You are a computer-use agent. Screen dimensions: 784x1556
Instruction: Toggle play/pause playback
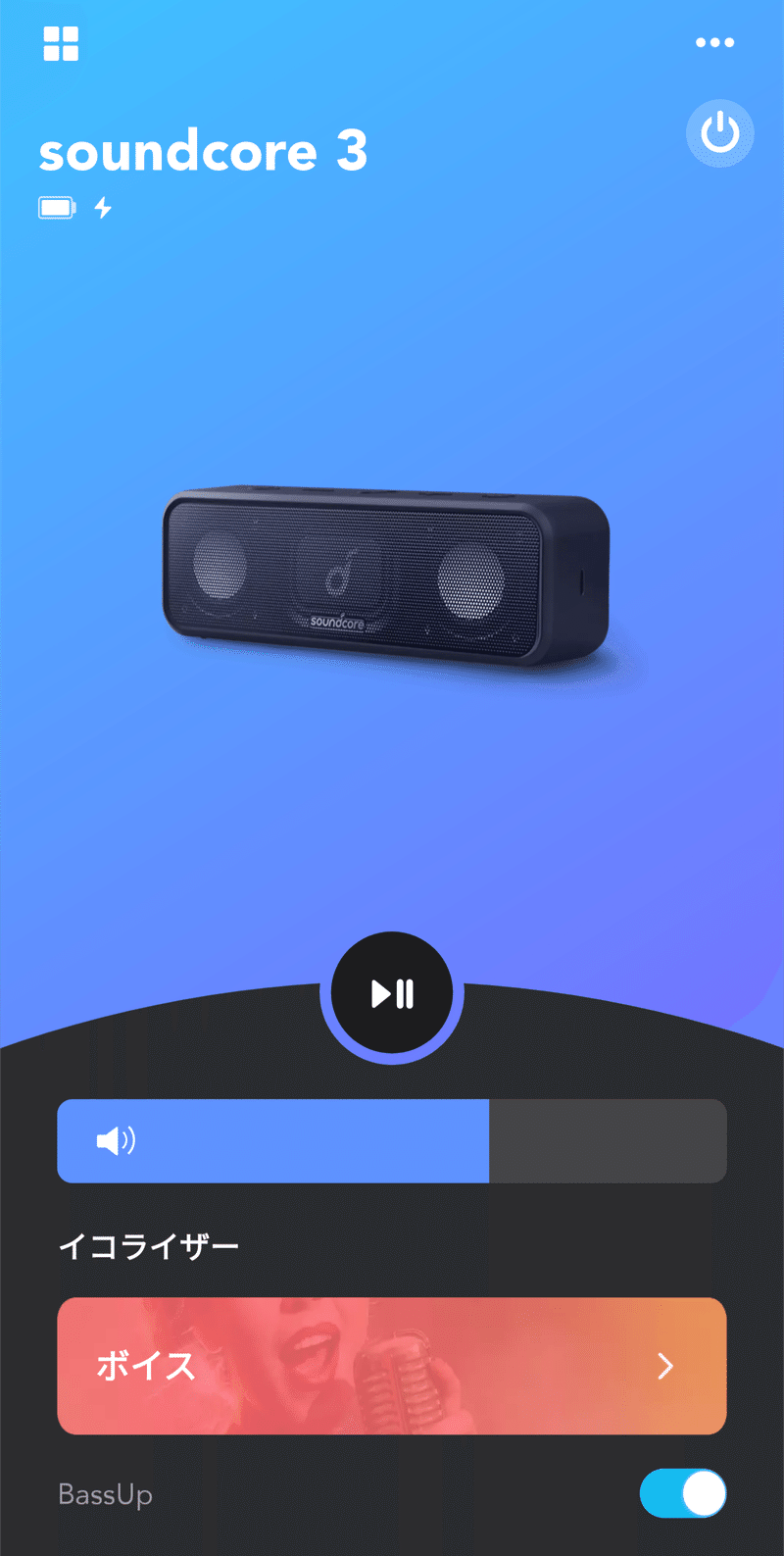(392, 993)
